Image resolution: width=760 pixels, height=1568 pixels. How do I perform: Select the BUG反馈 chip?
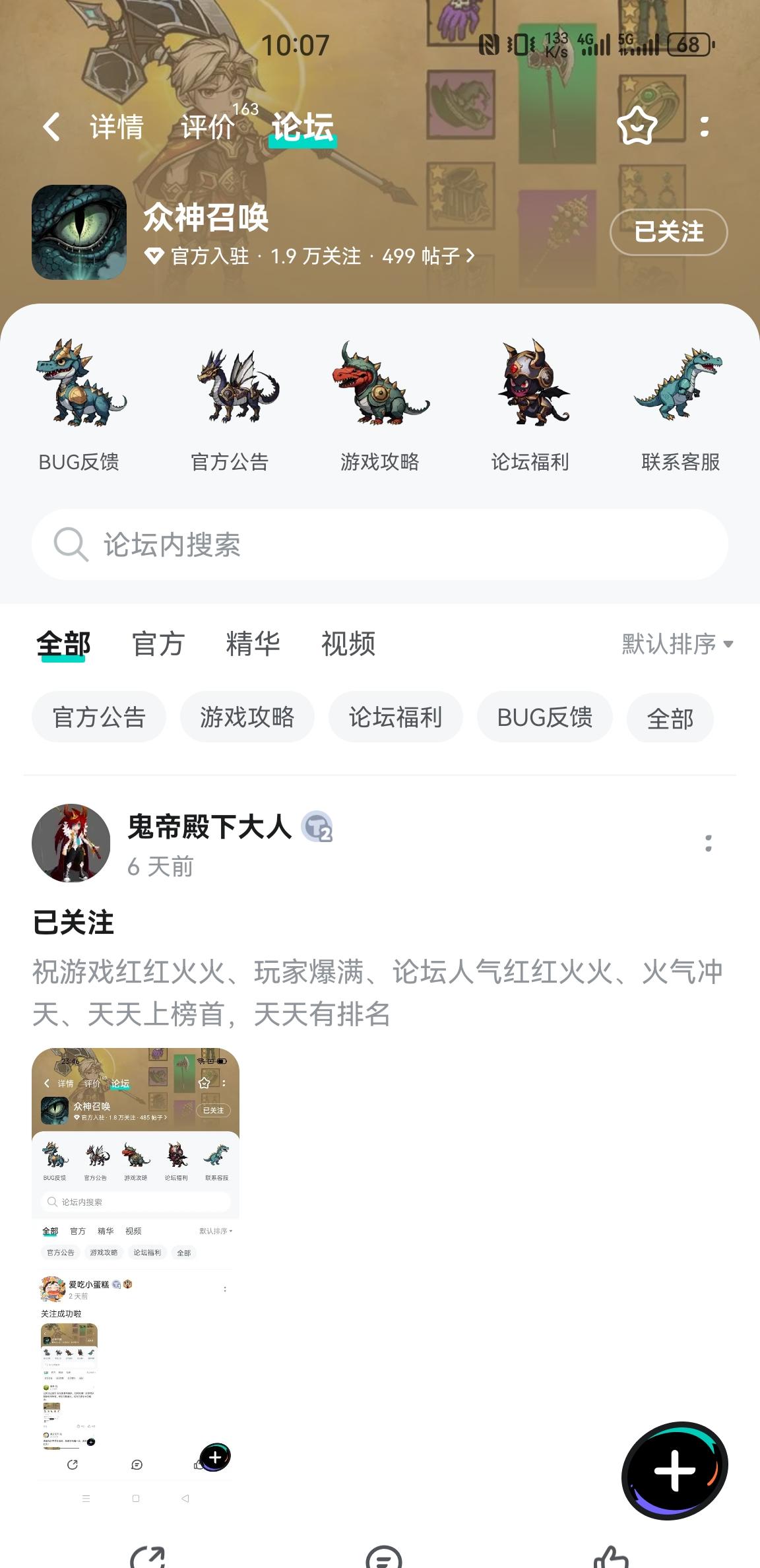[545, 717]
